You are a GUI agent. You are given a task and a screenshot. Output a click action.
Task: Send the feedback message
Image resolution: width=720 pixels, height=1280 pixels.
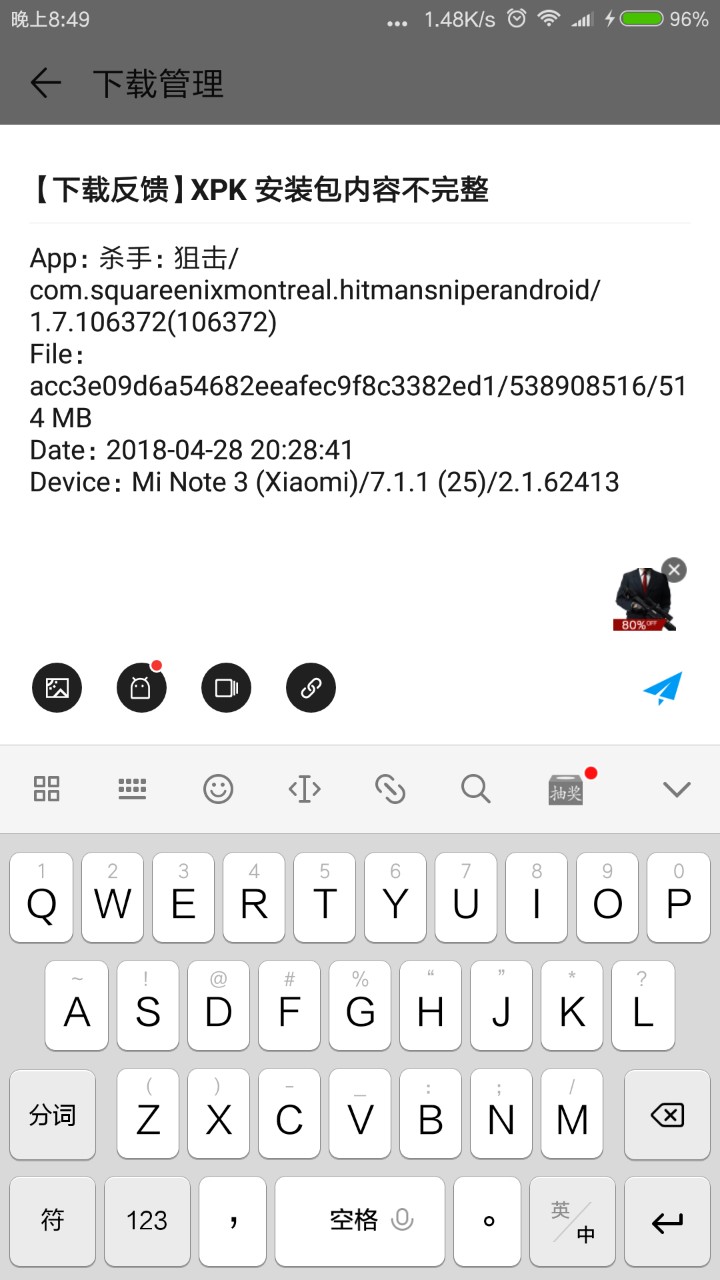662,688
